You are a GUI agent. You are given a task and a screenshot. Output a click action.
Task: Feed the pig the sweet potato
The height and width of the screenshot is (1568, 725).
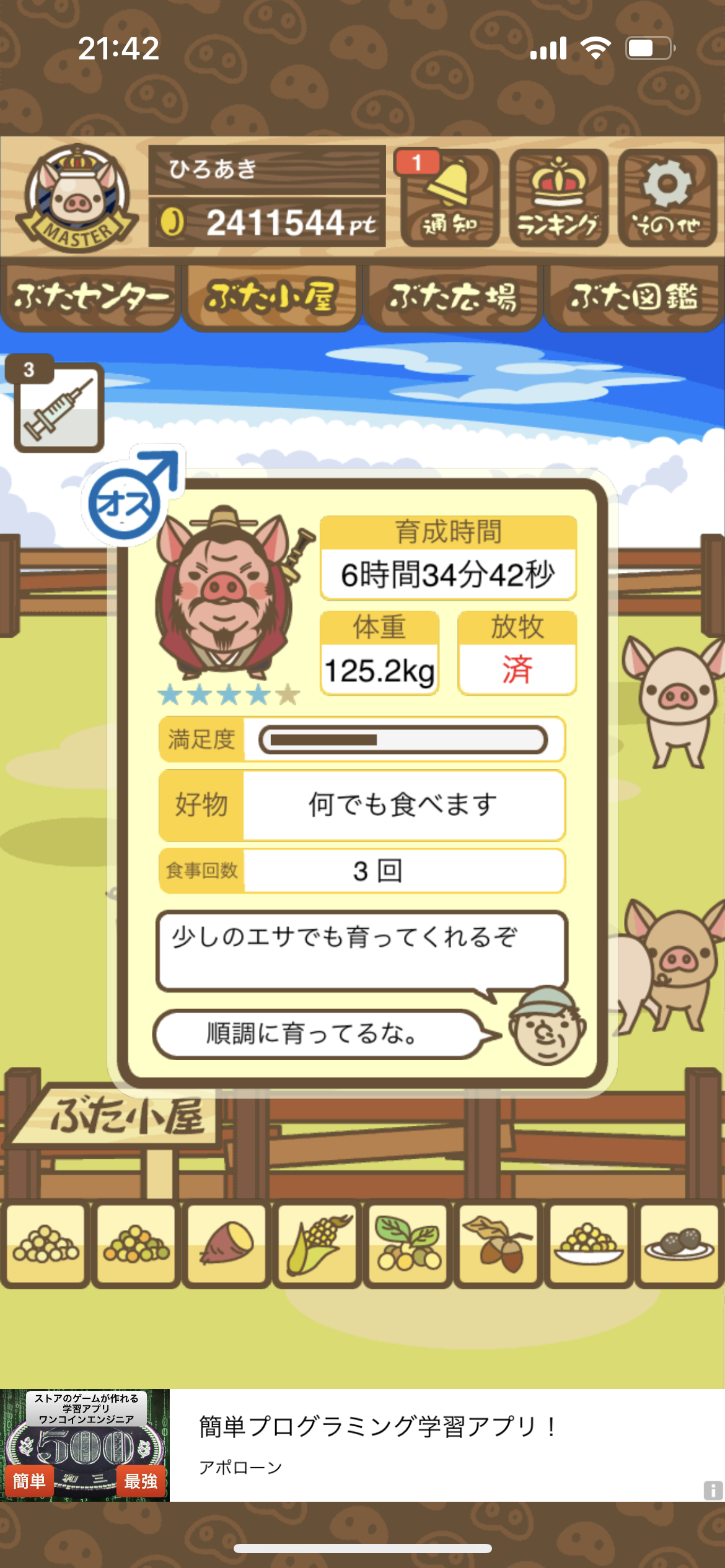(226, 1244)
